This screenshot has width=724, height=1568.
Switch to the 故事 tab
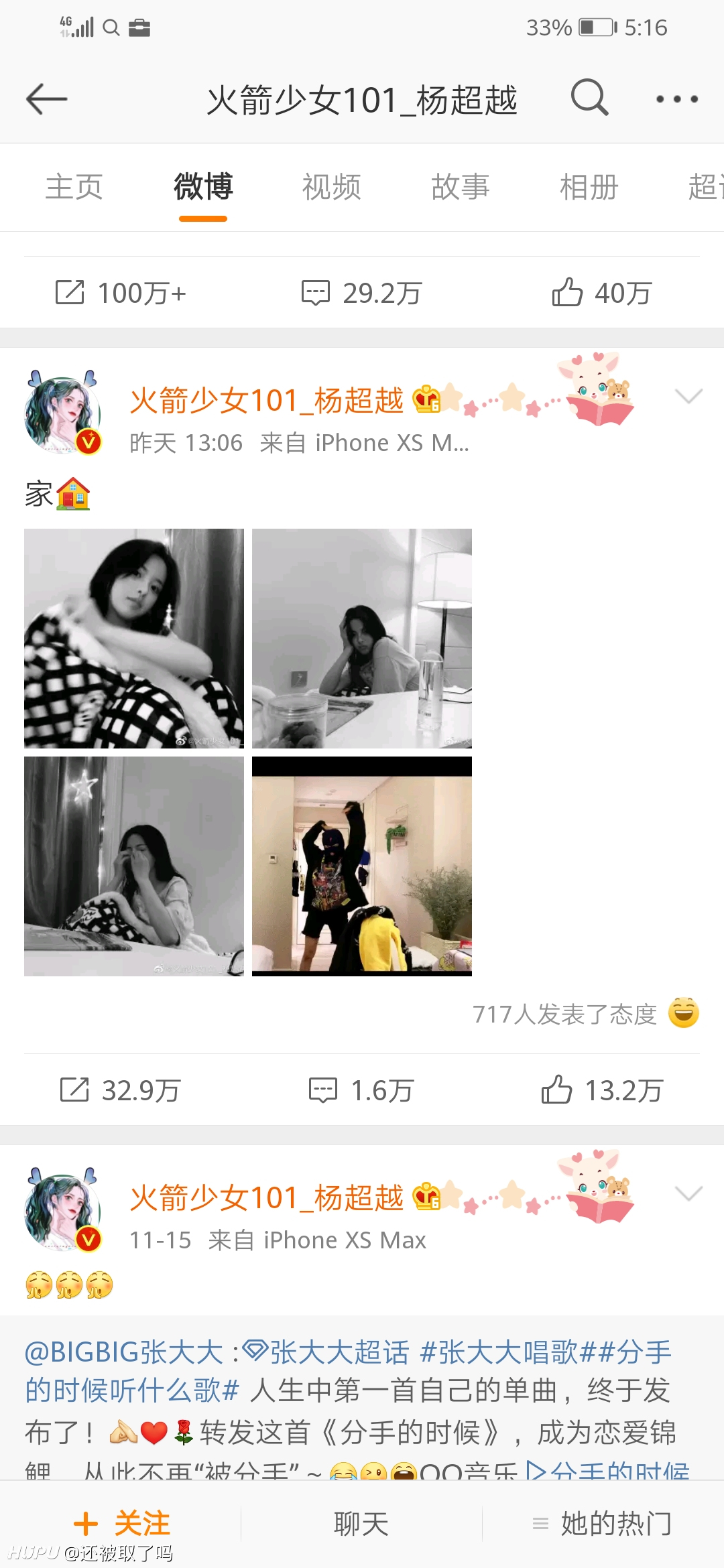461,187
